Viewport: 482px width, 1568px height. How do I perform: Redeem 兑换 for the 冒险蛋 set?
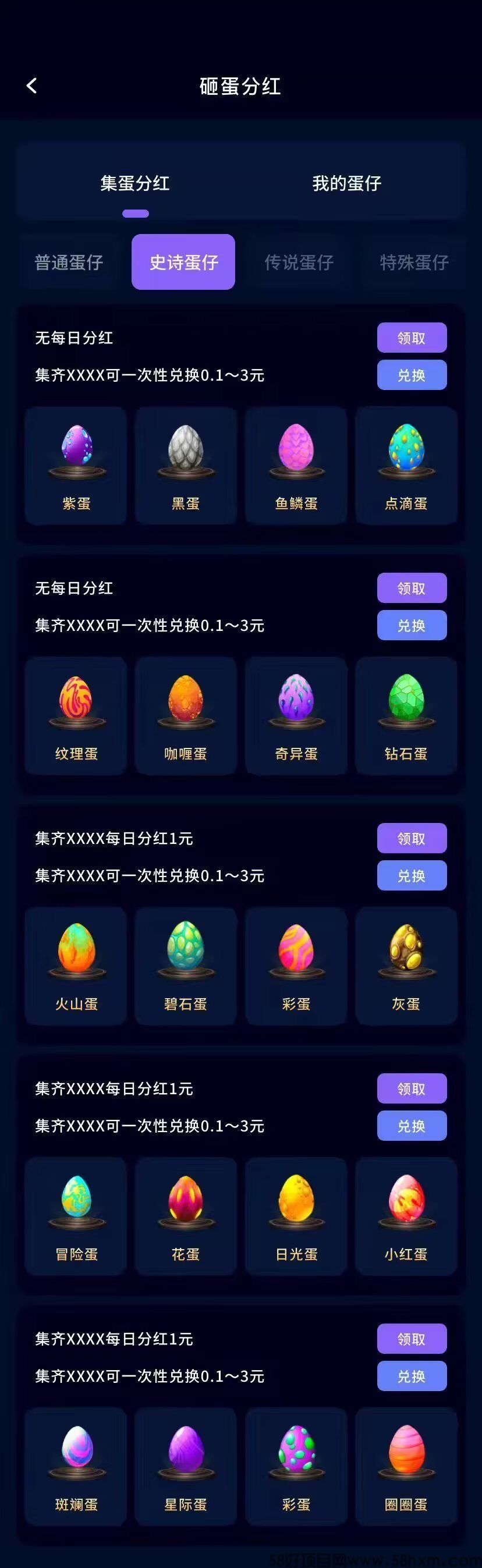pyautogui.click(x=412, y=1126)
